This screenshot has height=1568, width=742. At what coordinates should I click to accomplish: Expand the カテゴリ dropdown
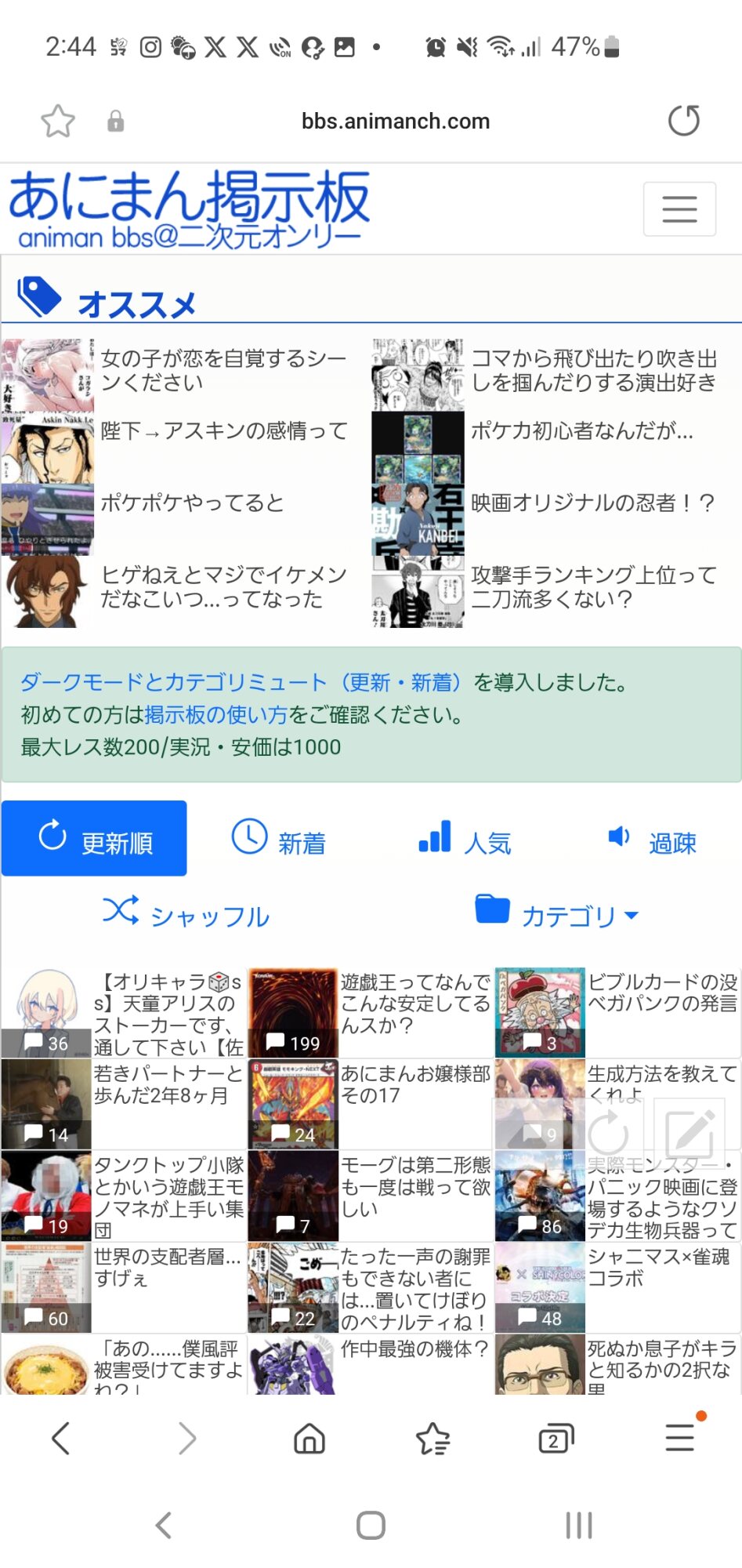click(x=557, y=913)
